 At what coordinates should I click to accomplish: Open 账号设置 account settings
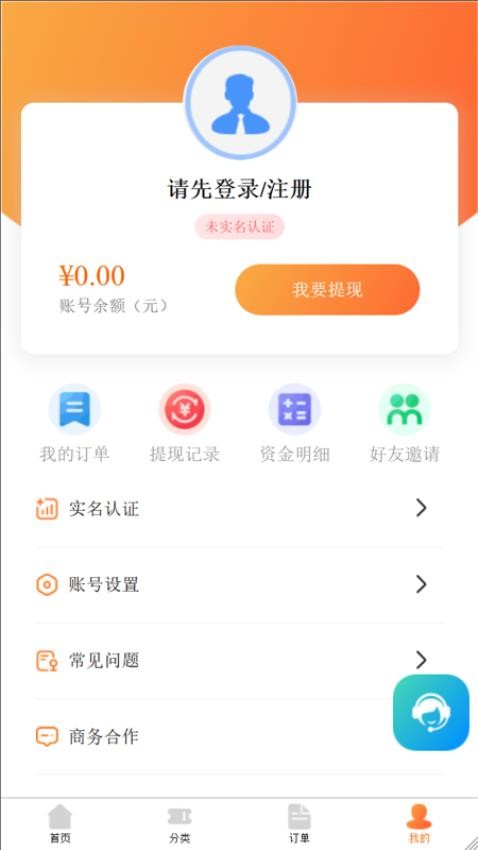239,584
